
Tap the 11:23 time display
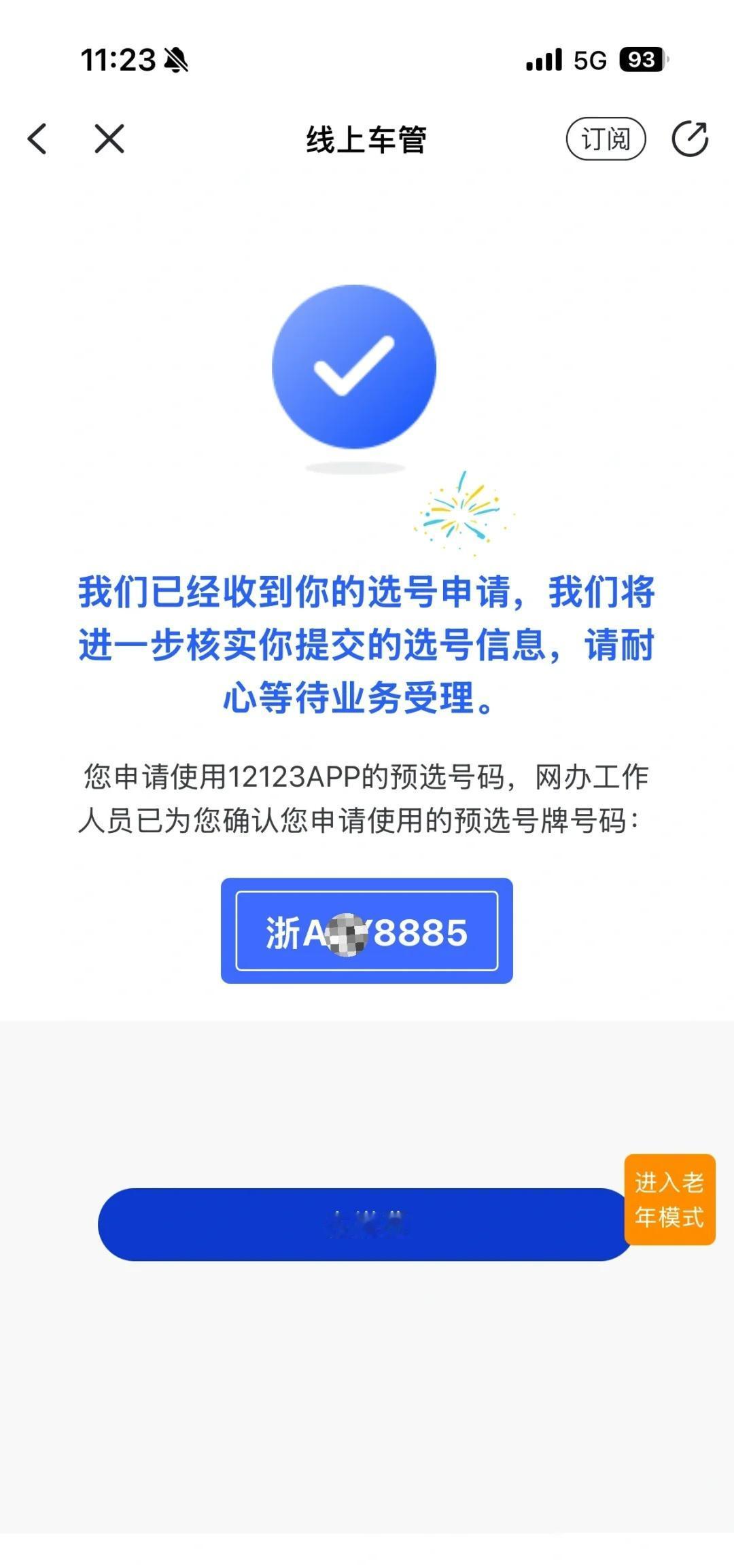[118, 60]
